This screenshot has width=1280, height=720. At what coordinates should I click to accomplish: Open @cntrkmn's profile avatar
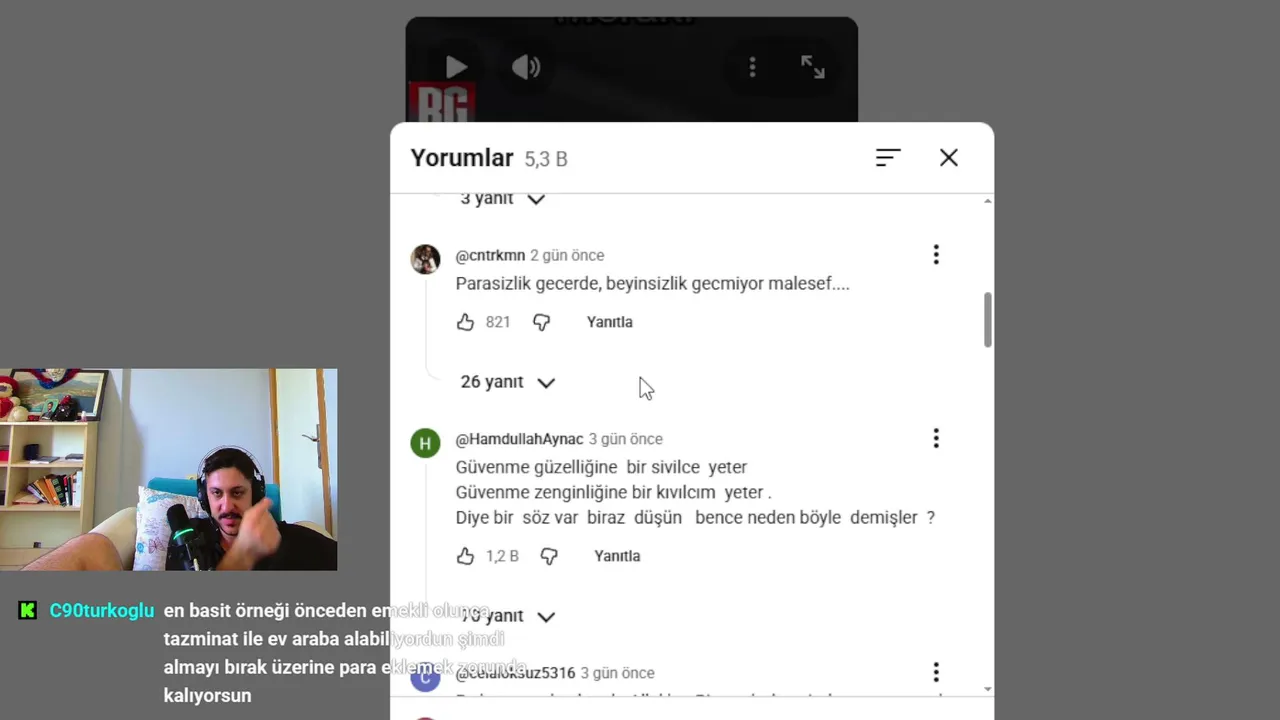(x=426, y=259)
